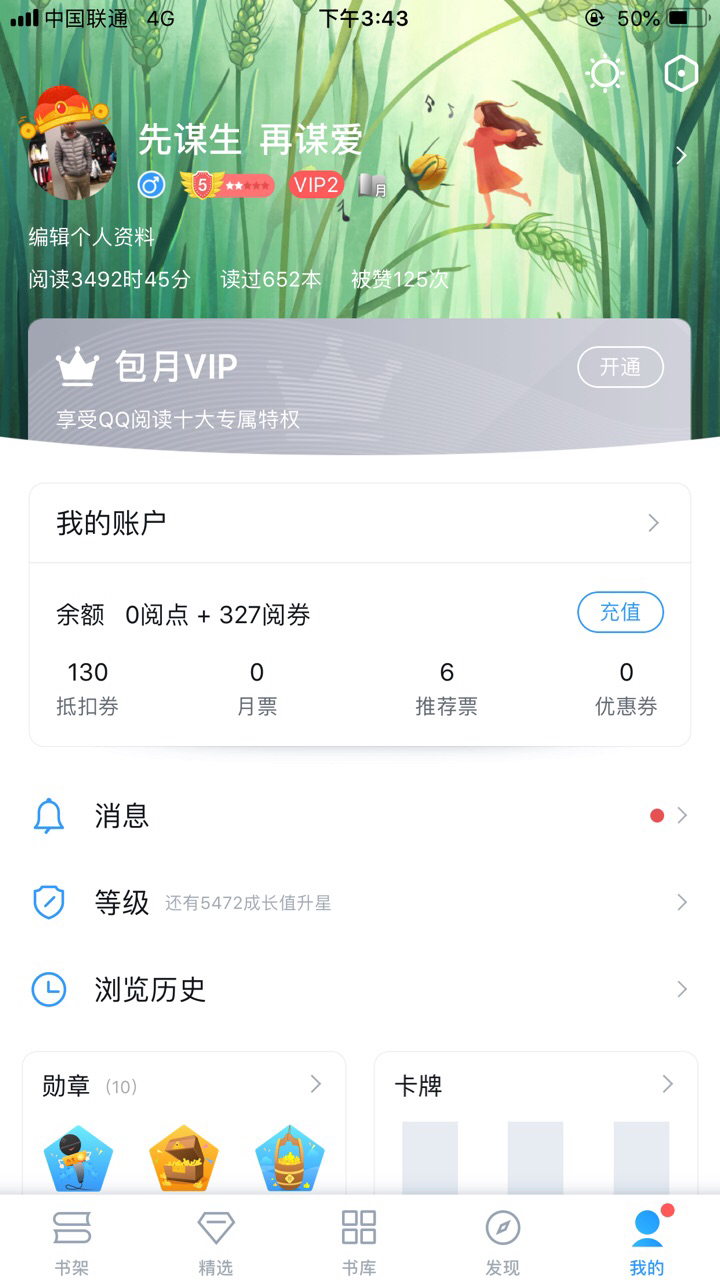This screenshot has width=720, height=1280.
Task: Switch to the 精选 featured tab
Action: tap(216, 1240)
